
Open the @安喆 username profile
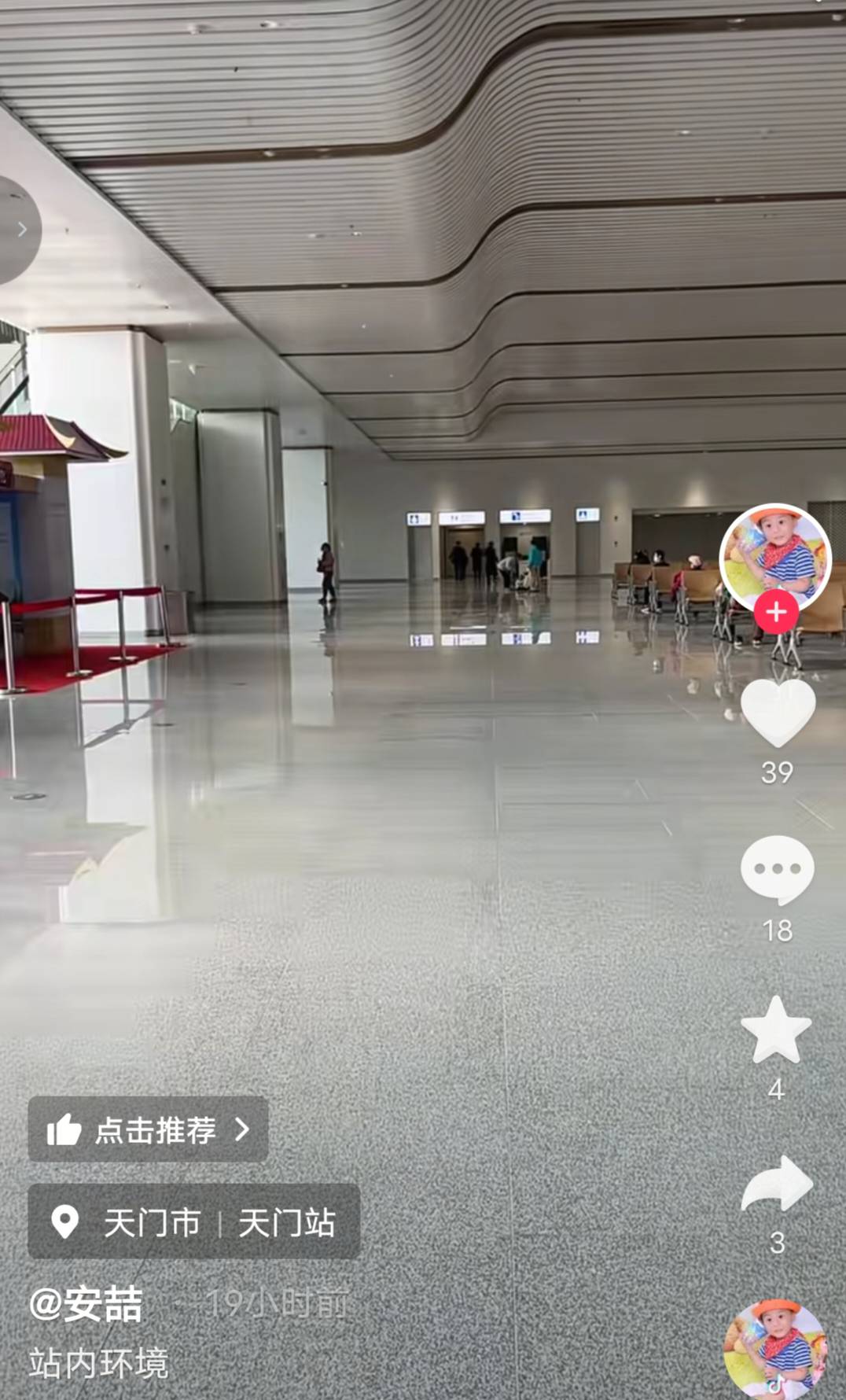(86, 1304)
